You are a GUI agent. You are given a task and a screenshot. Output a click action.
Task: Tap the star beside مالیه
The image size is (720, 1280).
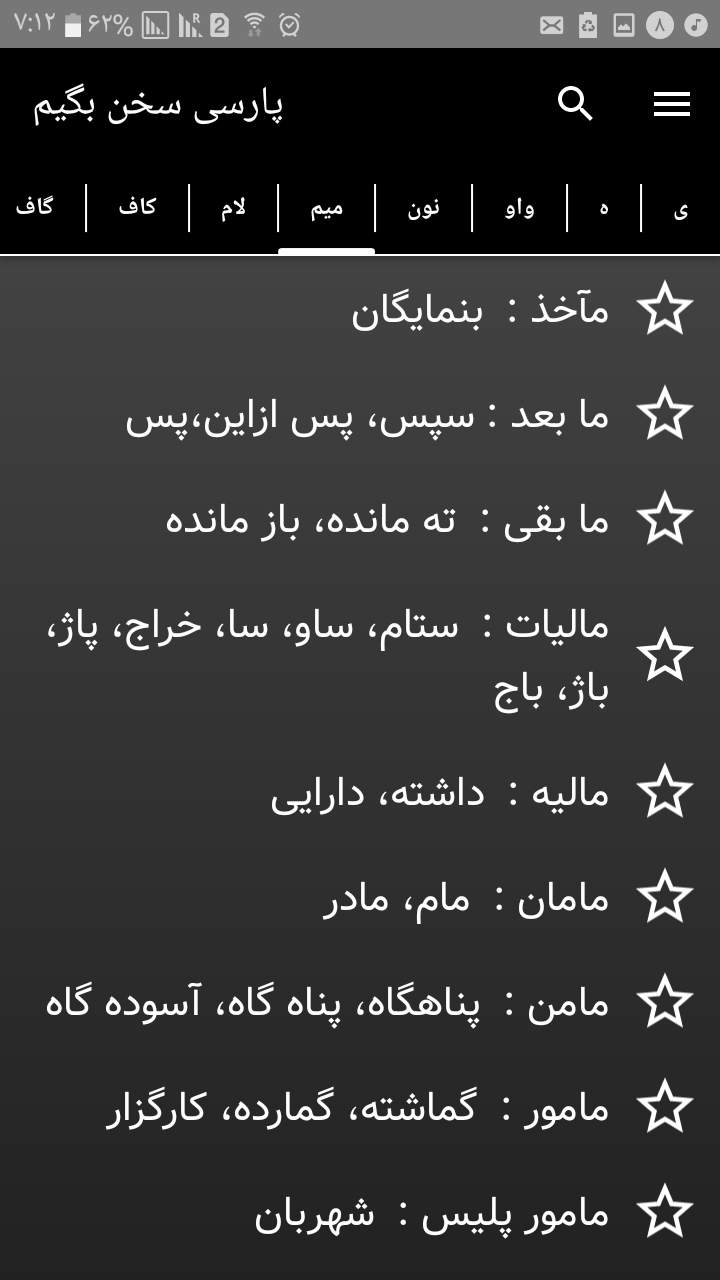(x=665, y=792)
